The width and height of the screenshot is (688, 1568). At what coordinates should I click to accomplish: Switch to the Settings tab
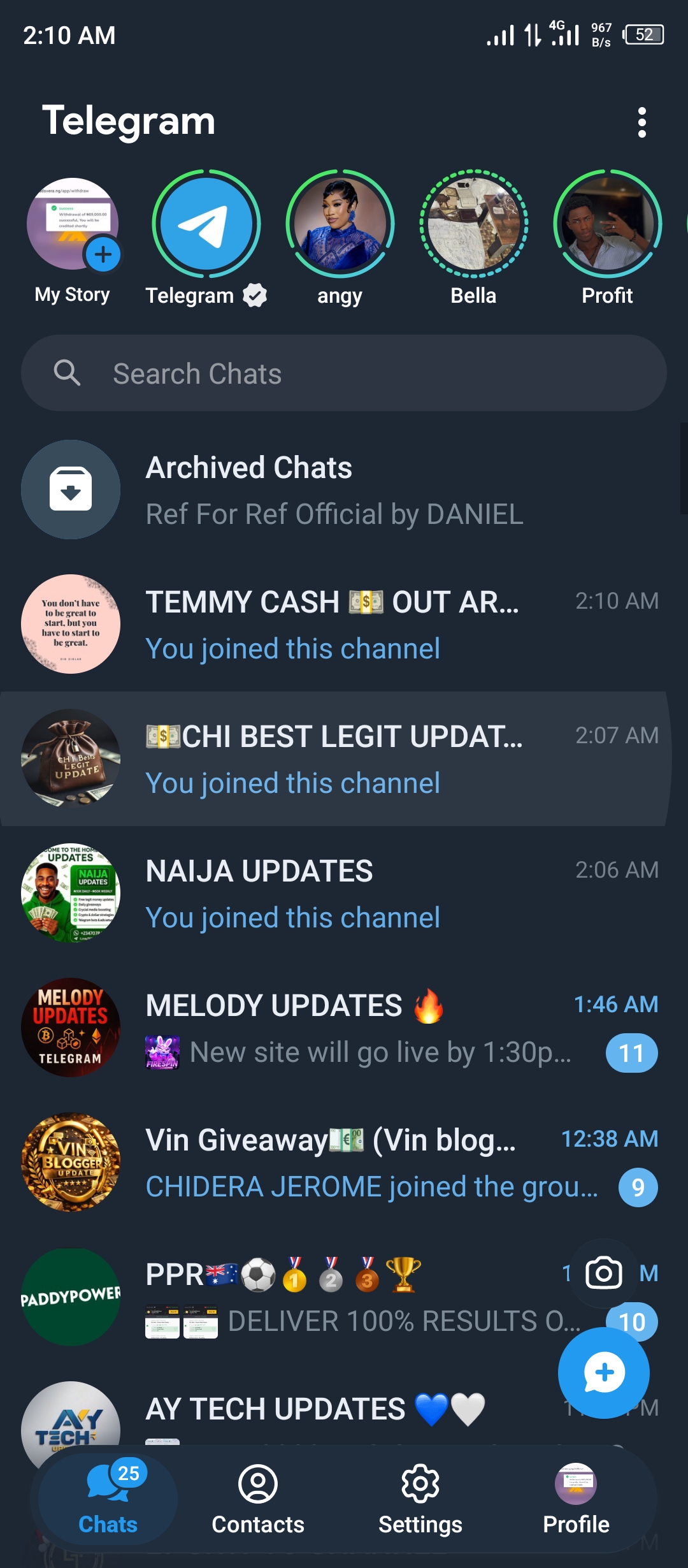[420, 1499]
